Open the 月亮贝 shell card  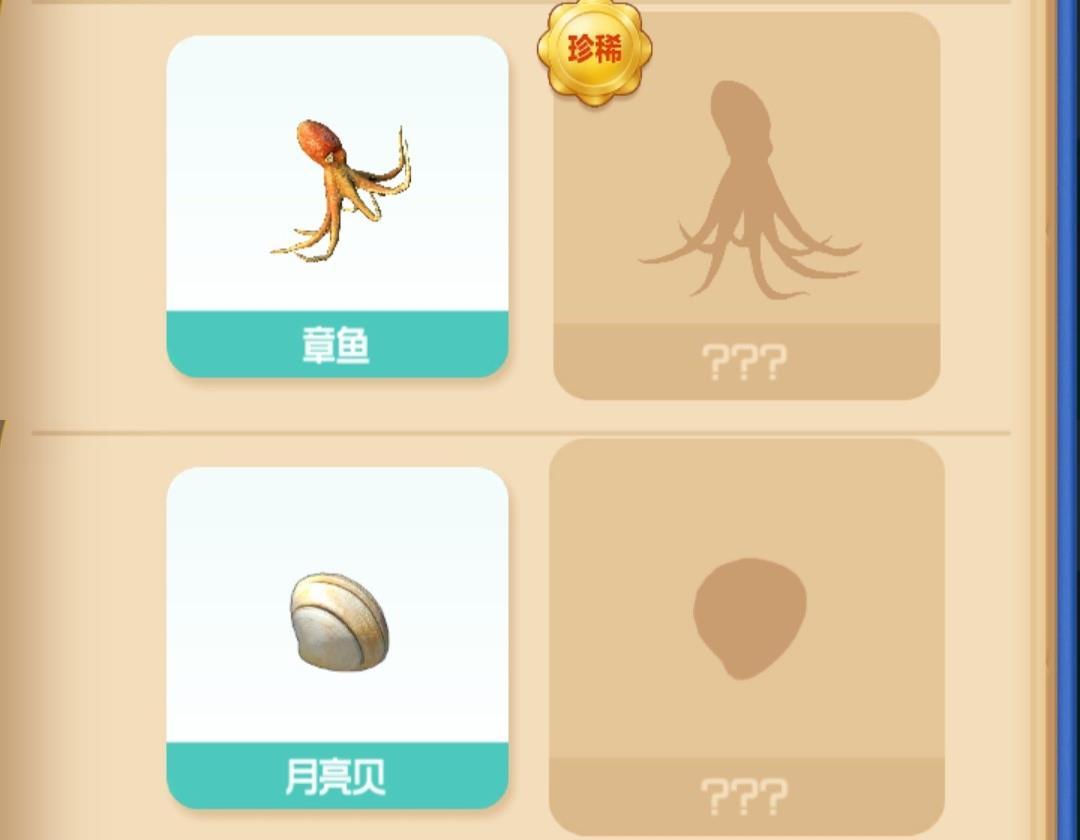point(337,636)
